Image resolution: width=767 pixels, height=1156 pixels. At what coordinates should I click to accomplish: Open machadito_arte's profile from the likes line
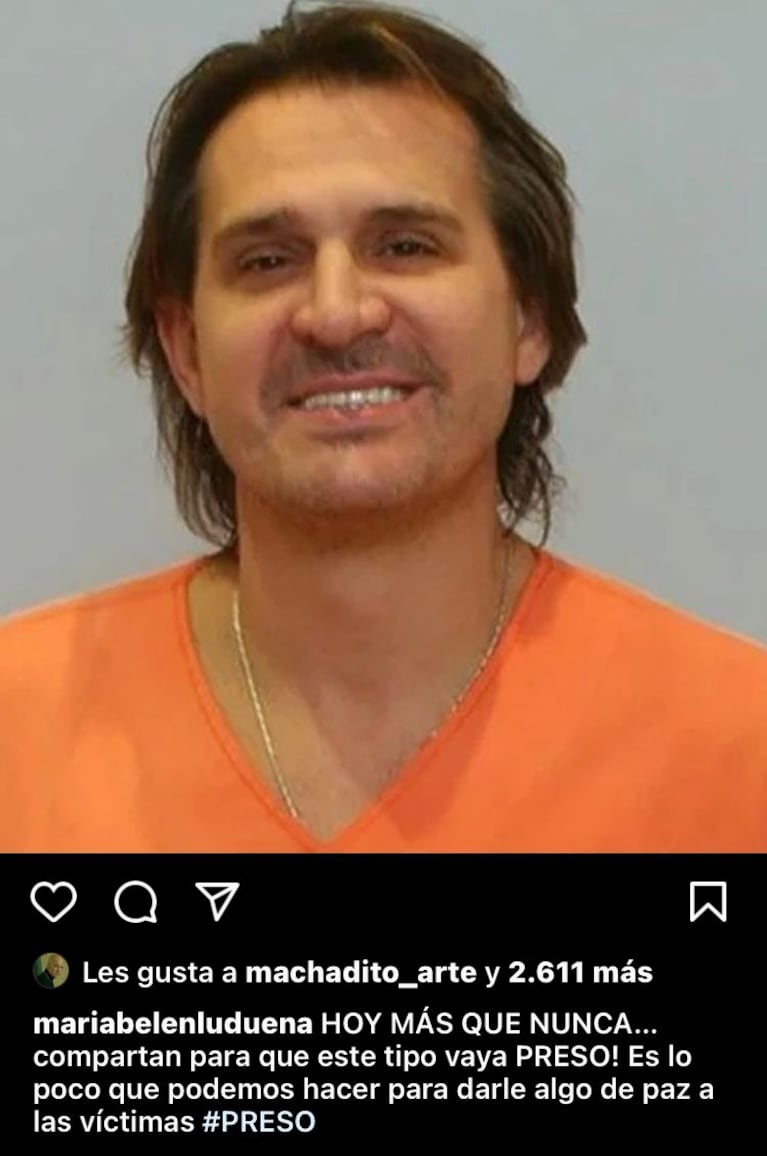click(362, 971)
